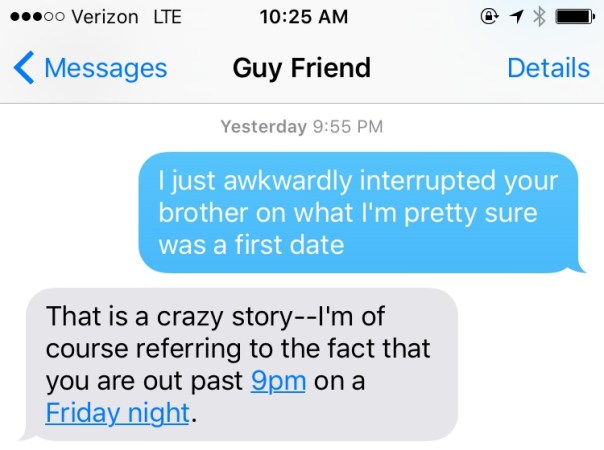Open Details for Guy Friend
The width and height of the screenshot is (604, 450).
[x=548, y=68]
